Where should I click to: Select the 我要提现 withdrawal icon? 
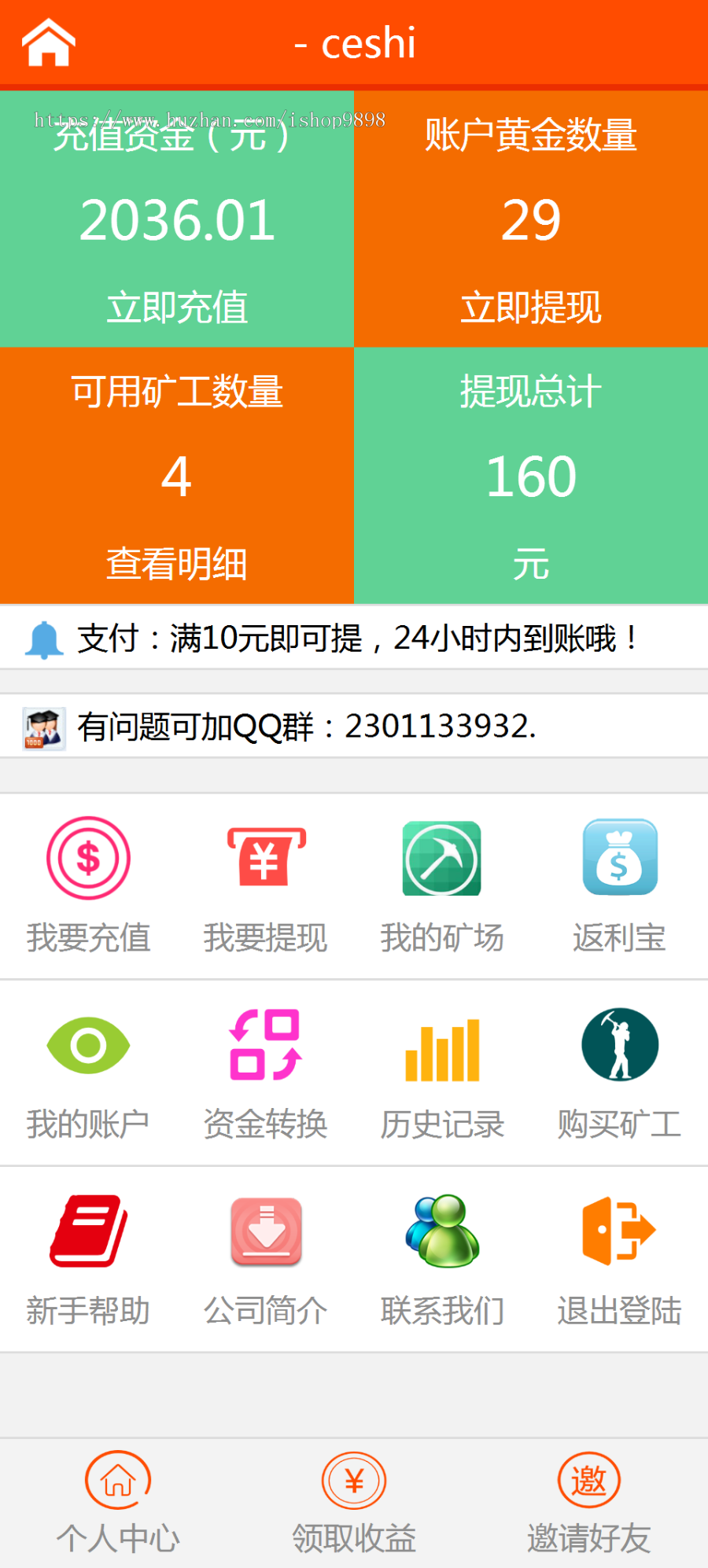(265, 858)
